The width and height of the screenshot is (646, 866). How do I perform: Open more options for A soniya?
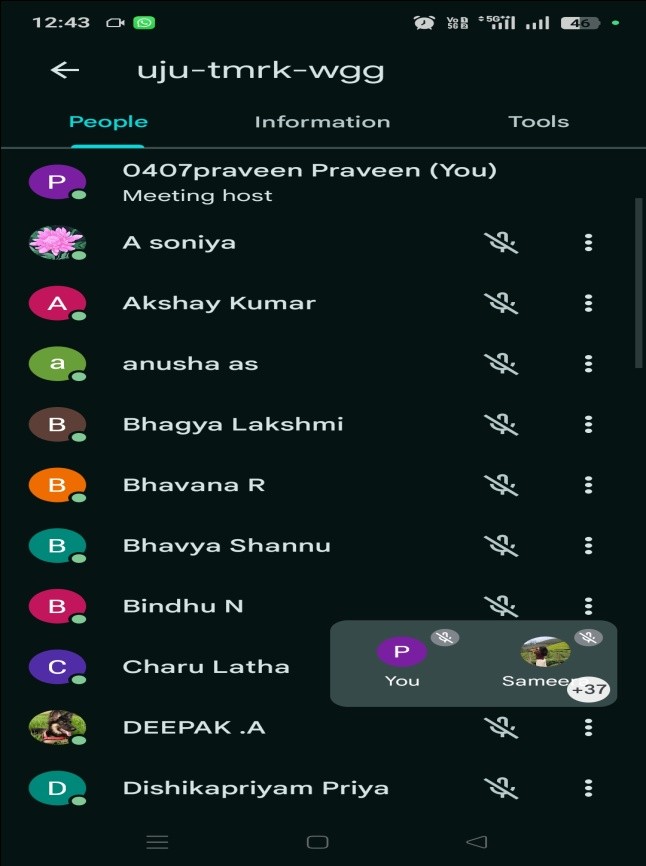click(588, 242)
